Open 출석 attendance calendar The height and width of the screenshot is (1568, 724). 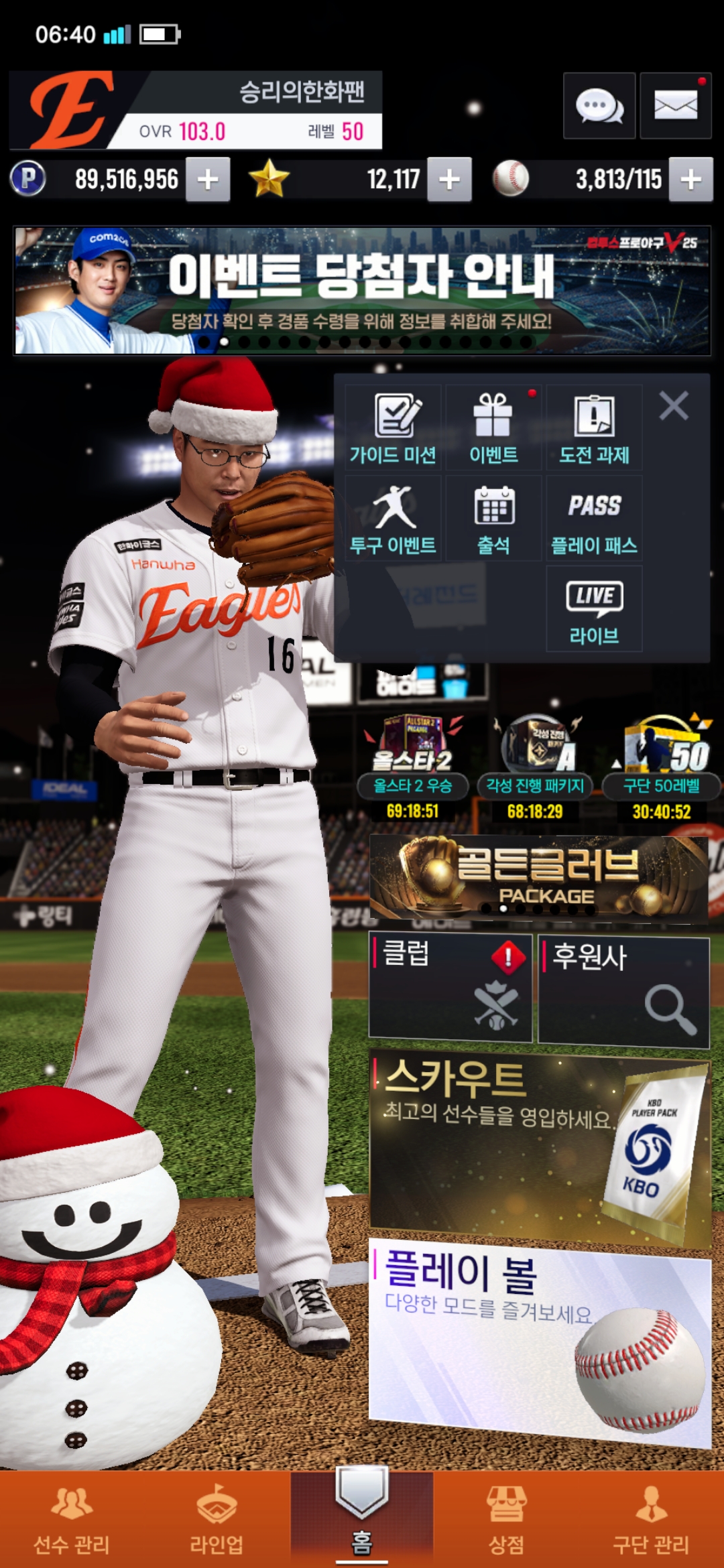[493, 518]
